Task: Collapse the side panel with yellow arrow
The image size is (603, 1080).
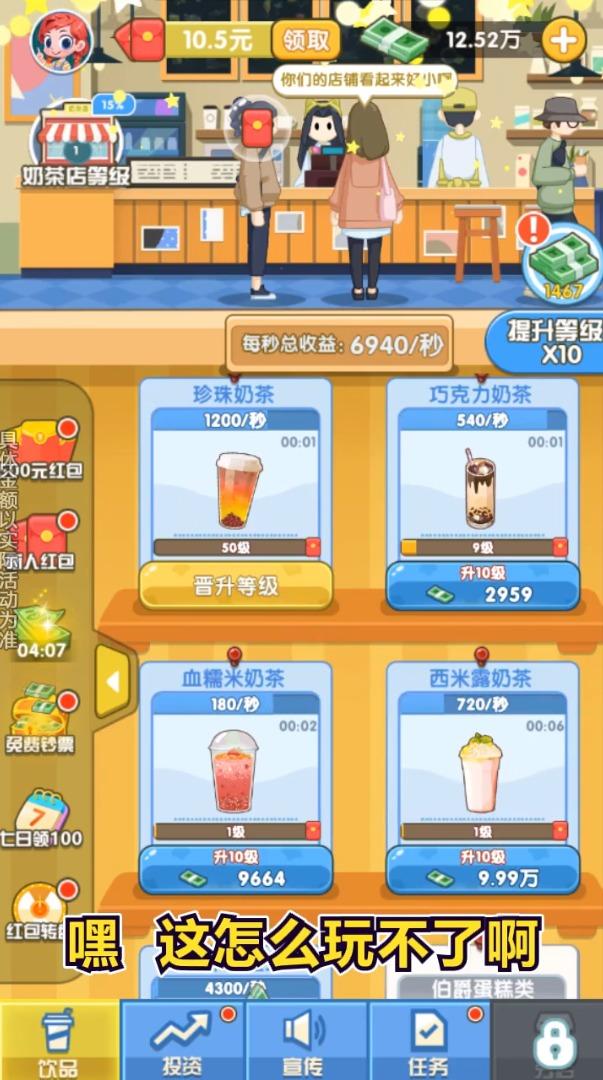Action: pos(113,681)
